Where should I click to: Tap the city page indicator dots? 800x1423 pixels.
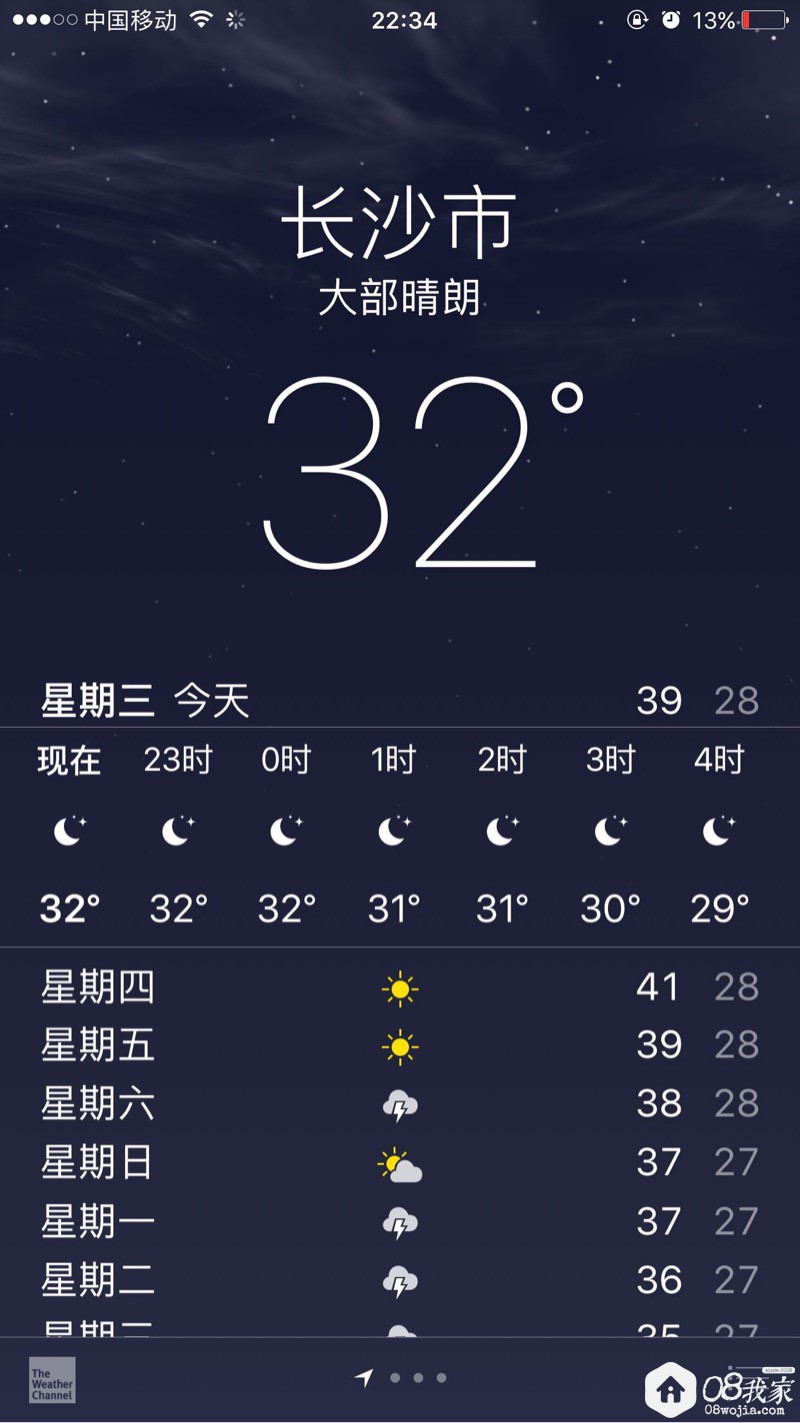click(x=417, y=1378)
